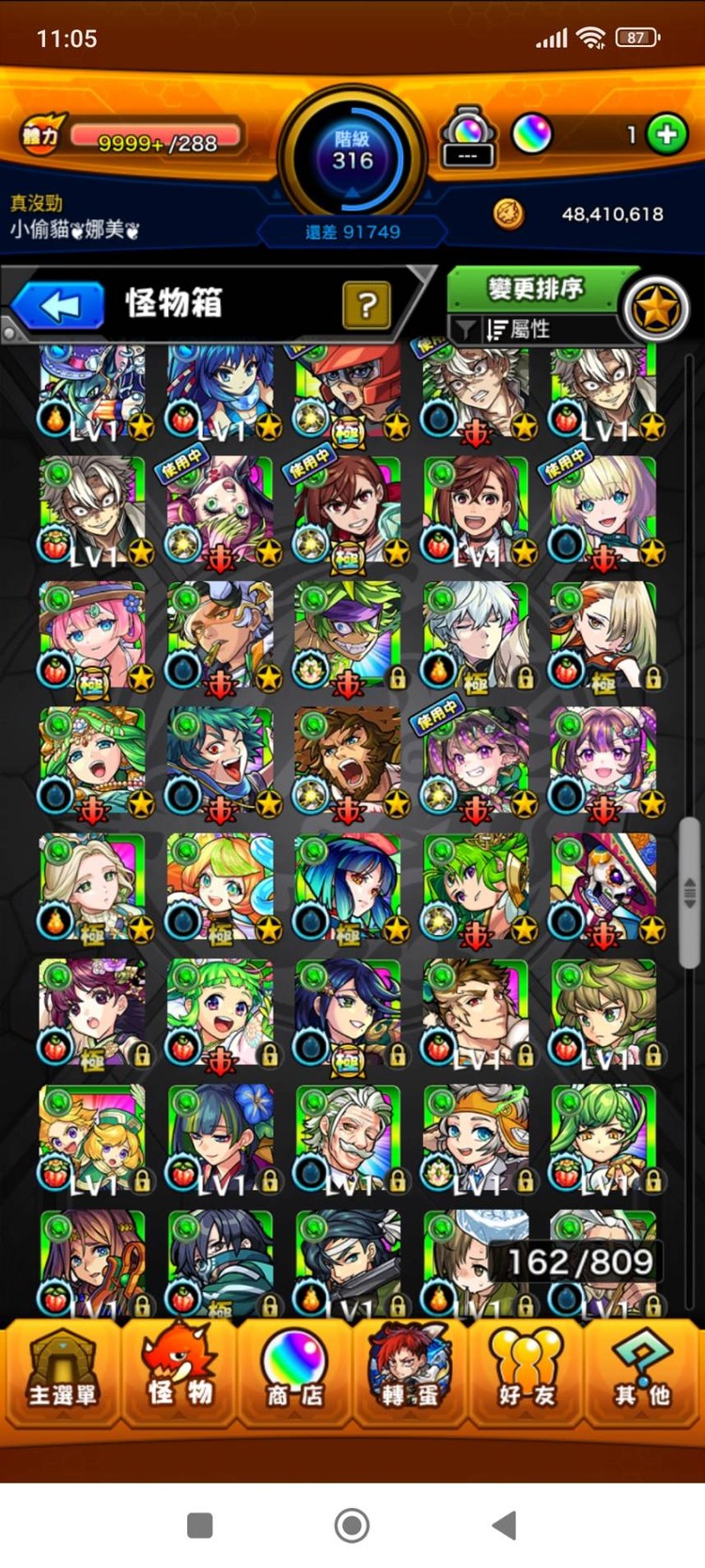Select the roaring brown lion monster
705x1568 pixels.
click(x=348, y=762)
